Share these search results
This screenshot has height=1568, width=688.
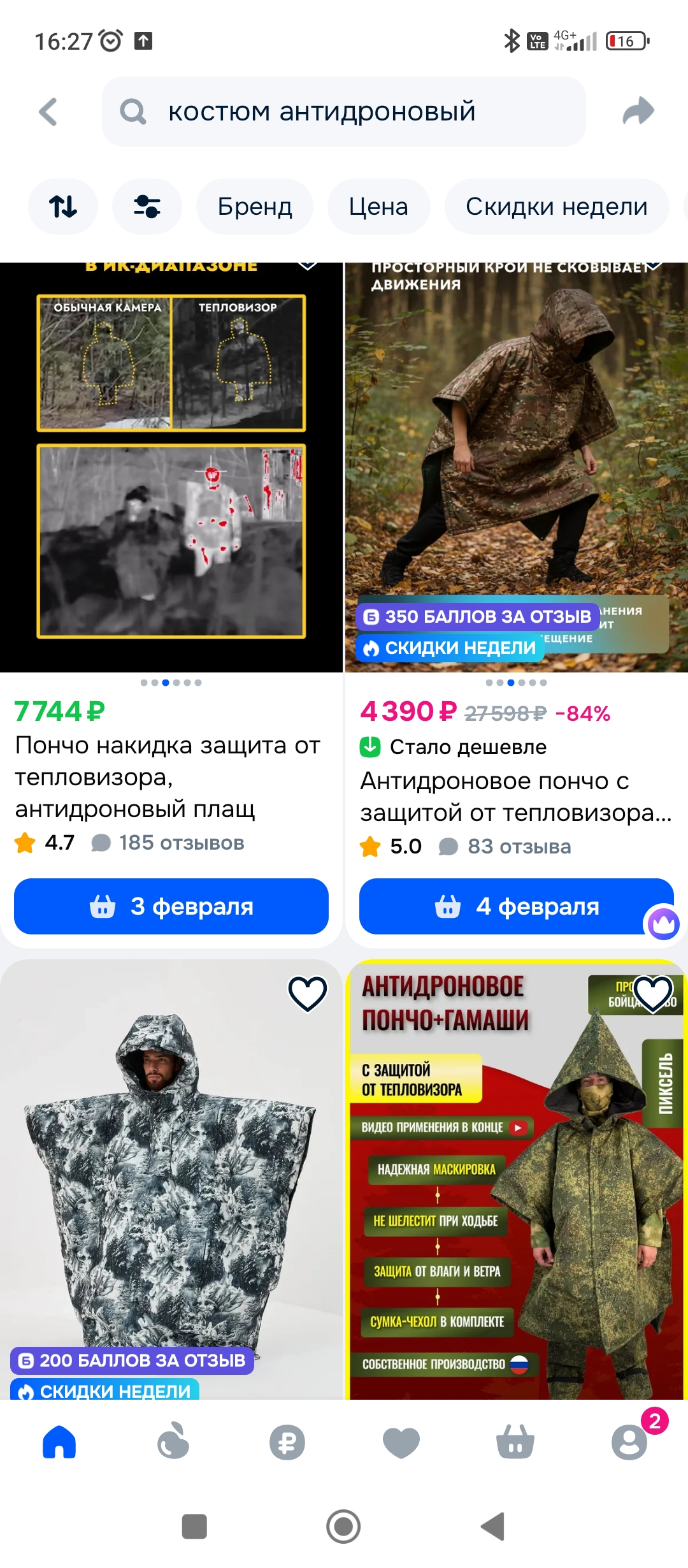(638, 112)
